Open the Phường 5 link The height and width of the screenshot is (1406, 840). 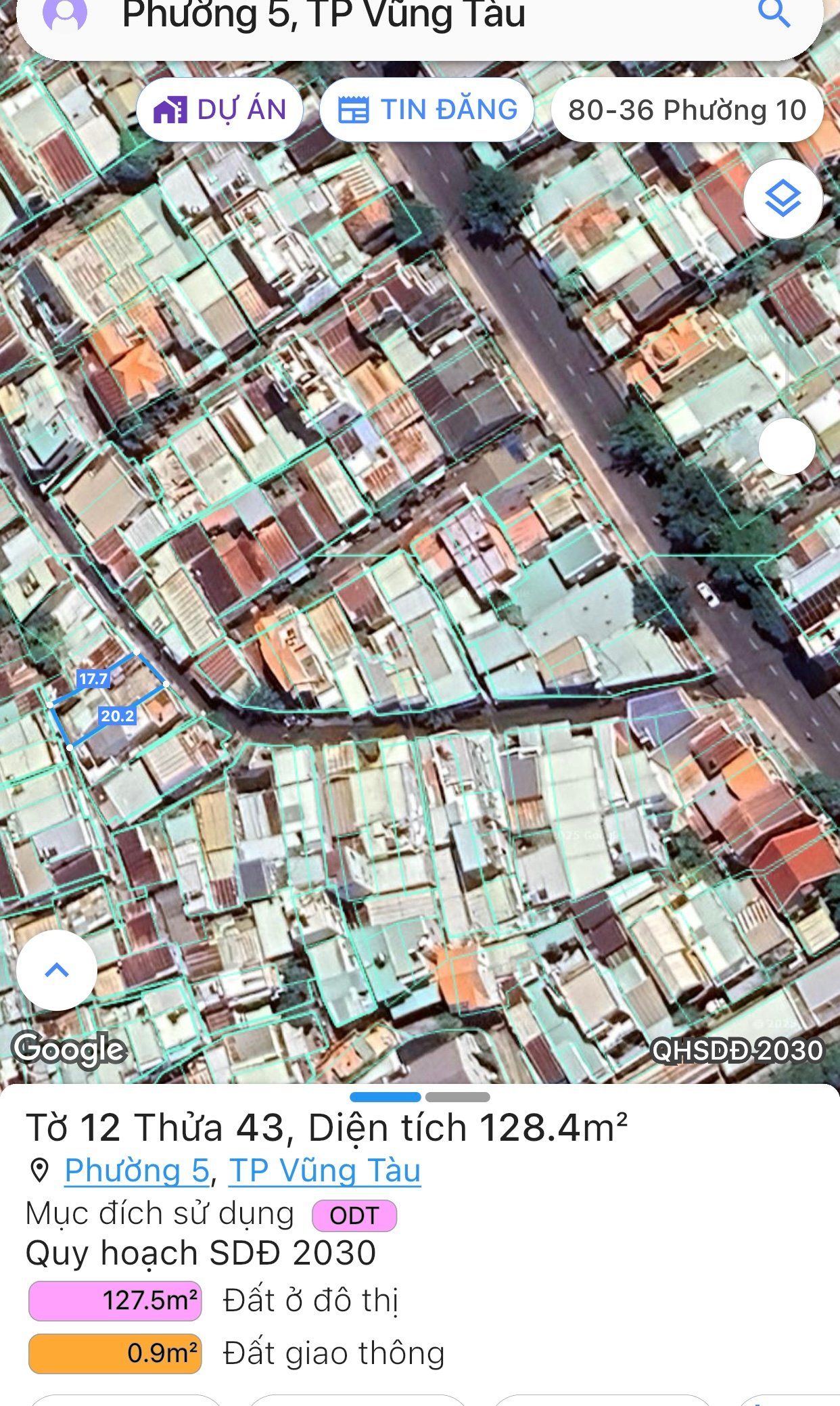click(x=137, y=1171)
